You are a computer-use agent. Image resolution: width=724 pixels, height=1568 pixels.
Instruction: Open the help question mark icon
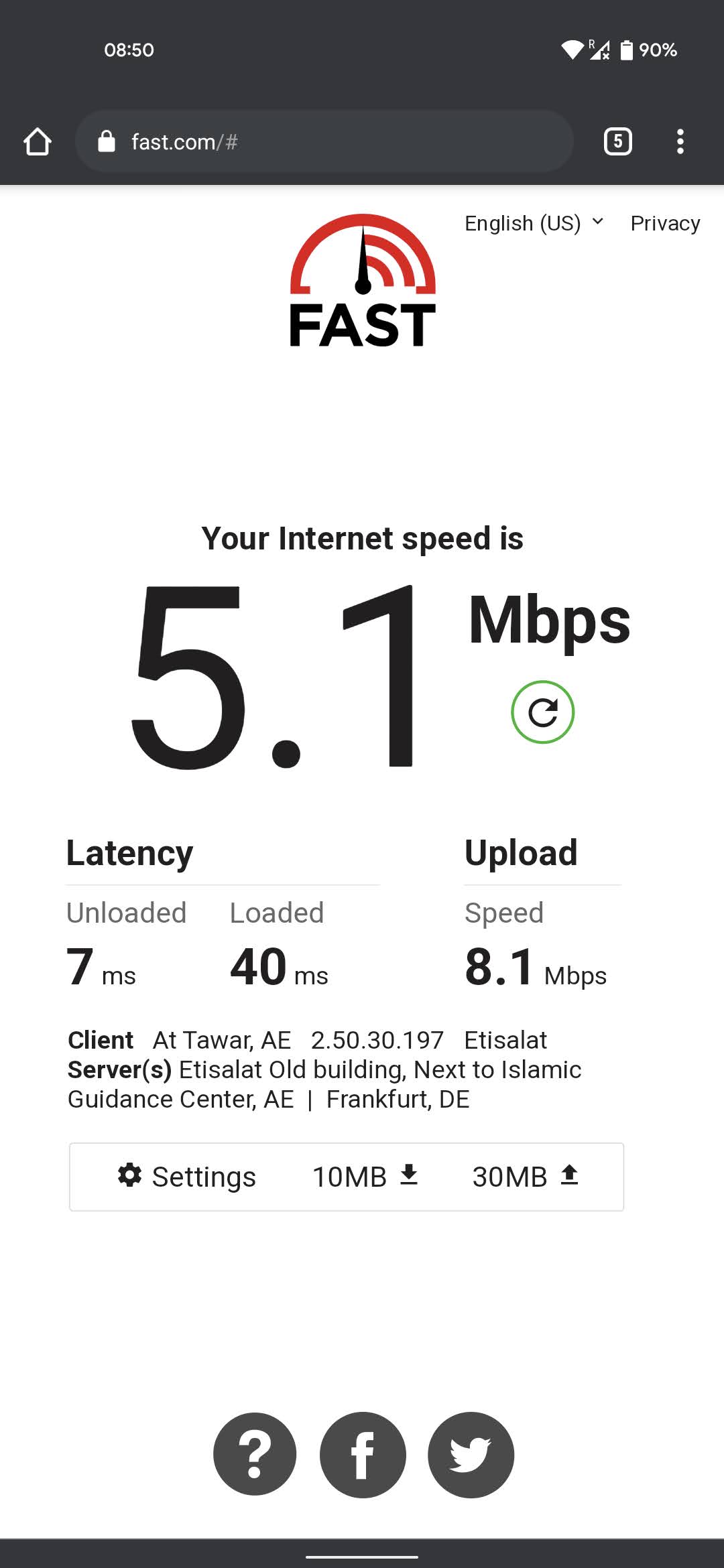click(255, 1454)
